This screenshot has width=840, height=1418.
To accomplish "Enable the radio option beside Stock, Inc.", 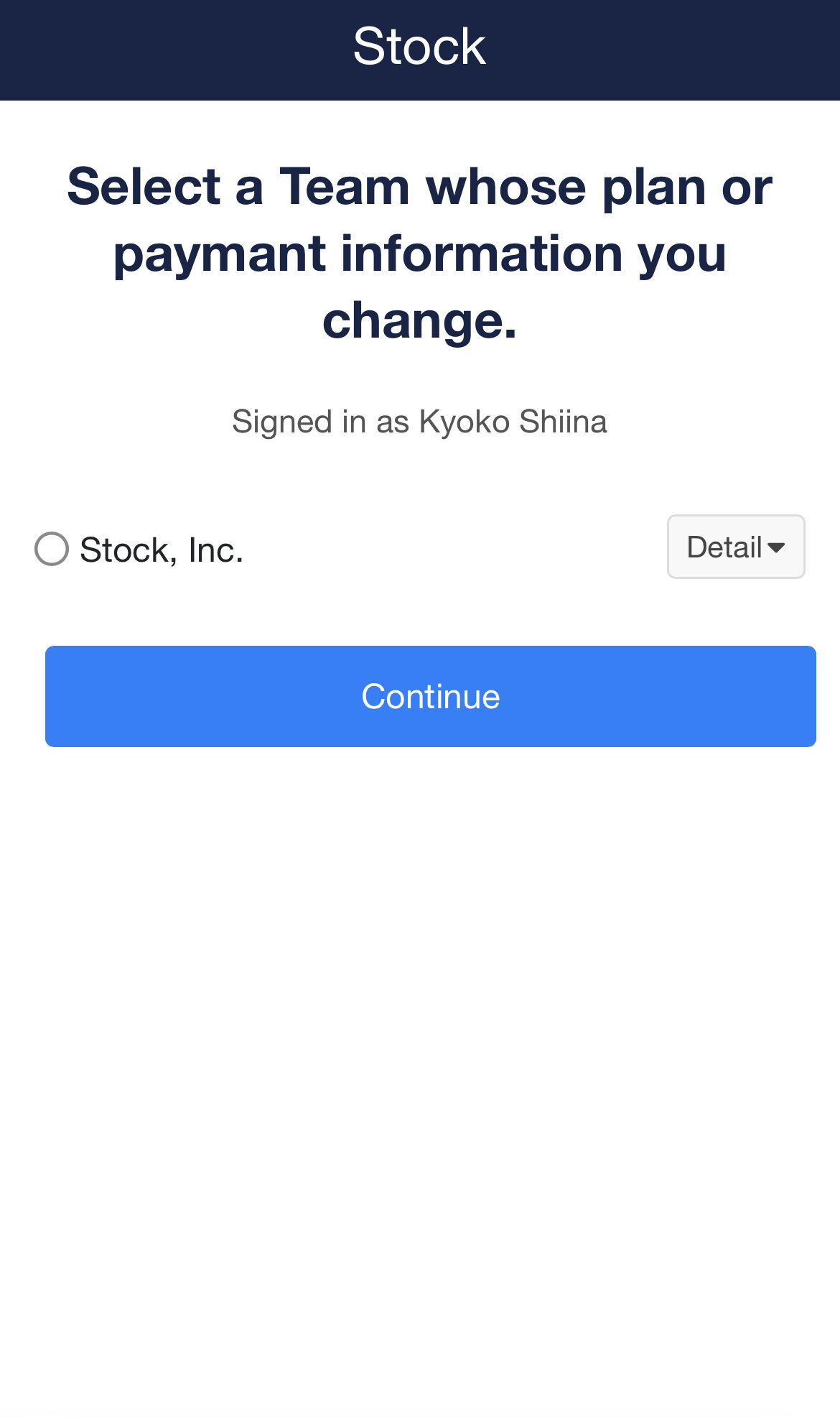I will point(52,549).
